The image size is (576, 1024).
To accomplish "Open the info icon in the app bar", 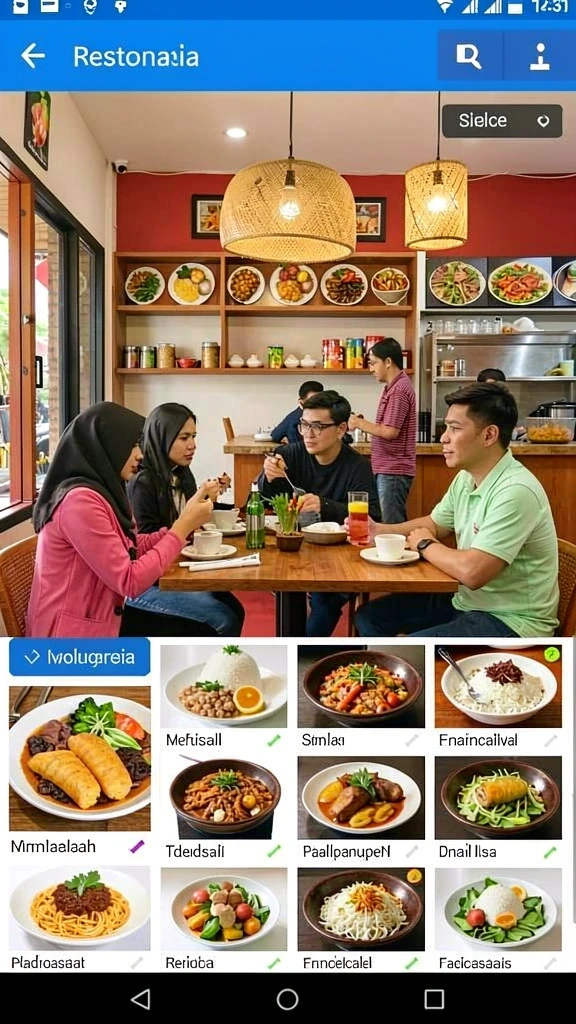I will [540, 56].
